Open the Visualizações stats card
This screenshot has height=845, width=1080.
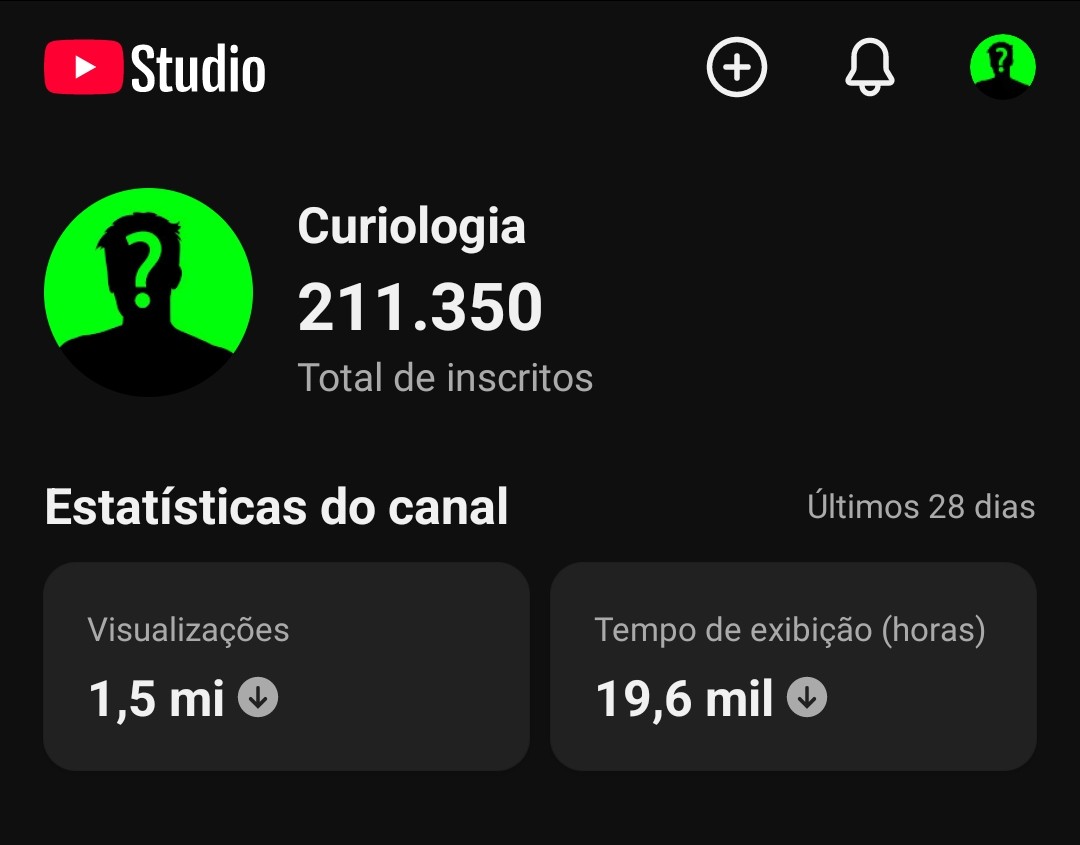pyautogui.click(x=287, y=667)
